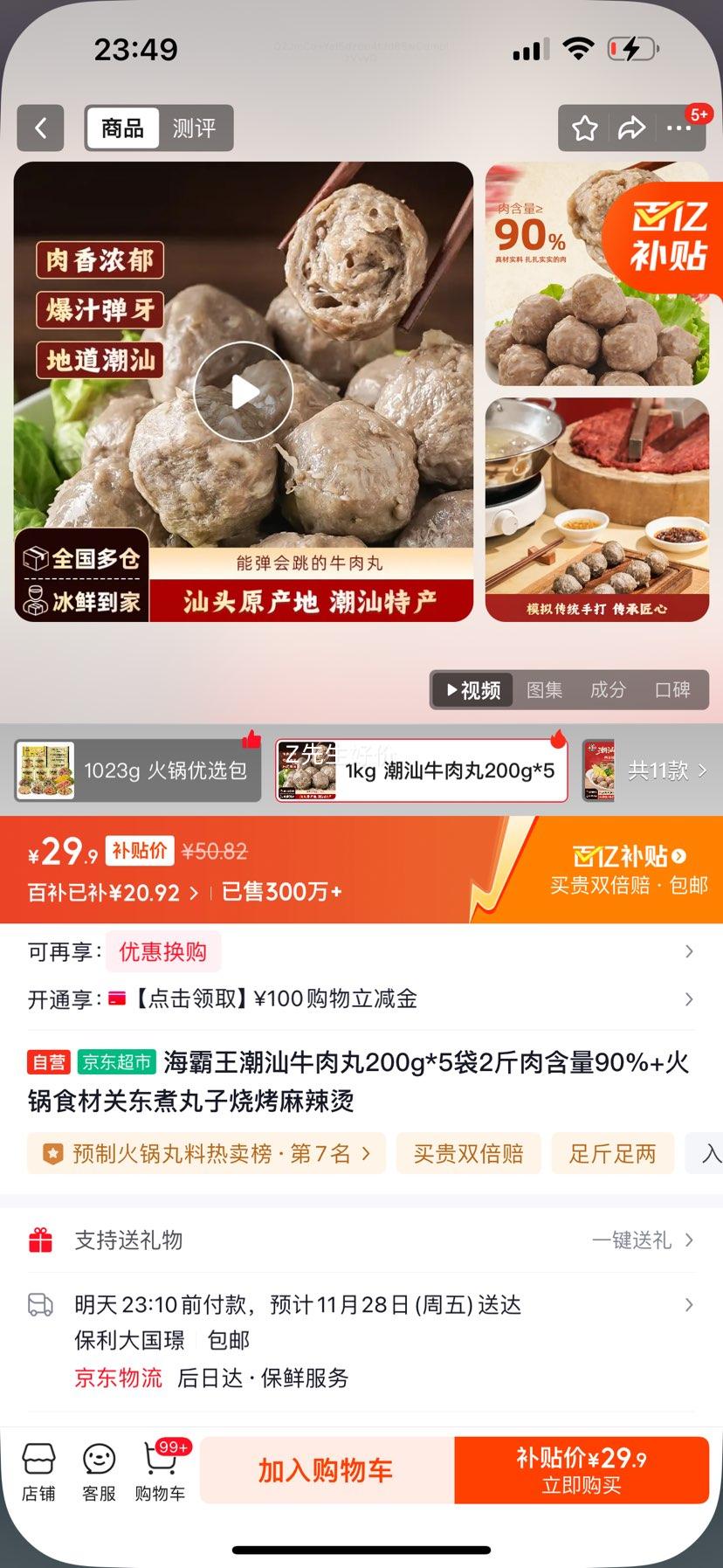Click the delivery truck icon
Image resolution: width=723 pixels, height=1568 pixels.
click(x=41, y=1304)
